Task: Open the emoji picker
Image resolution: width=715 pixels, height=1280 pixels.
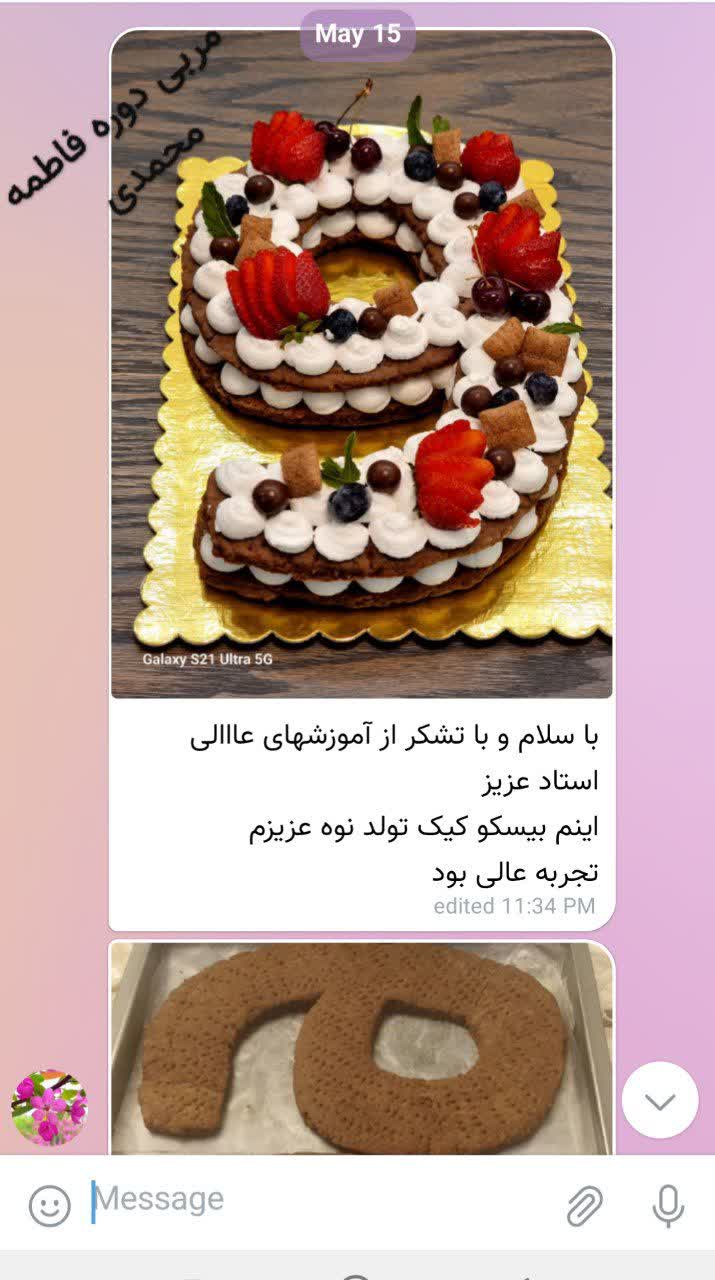Action: 49,1205
